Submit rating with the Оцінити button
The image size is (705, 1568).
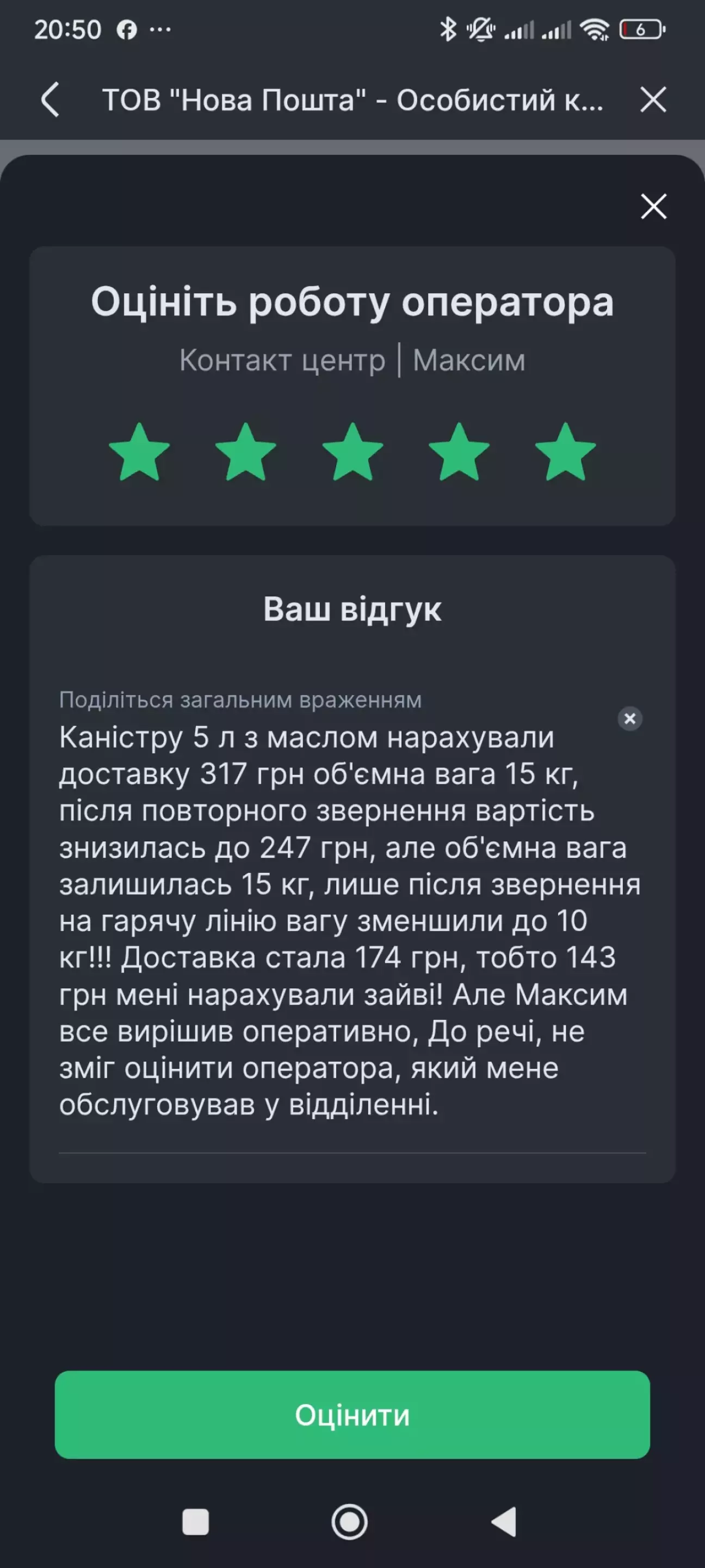352,1415
